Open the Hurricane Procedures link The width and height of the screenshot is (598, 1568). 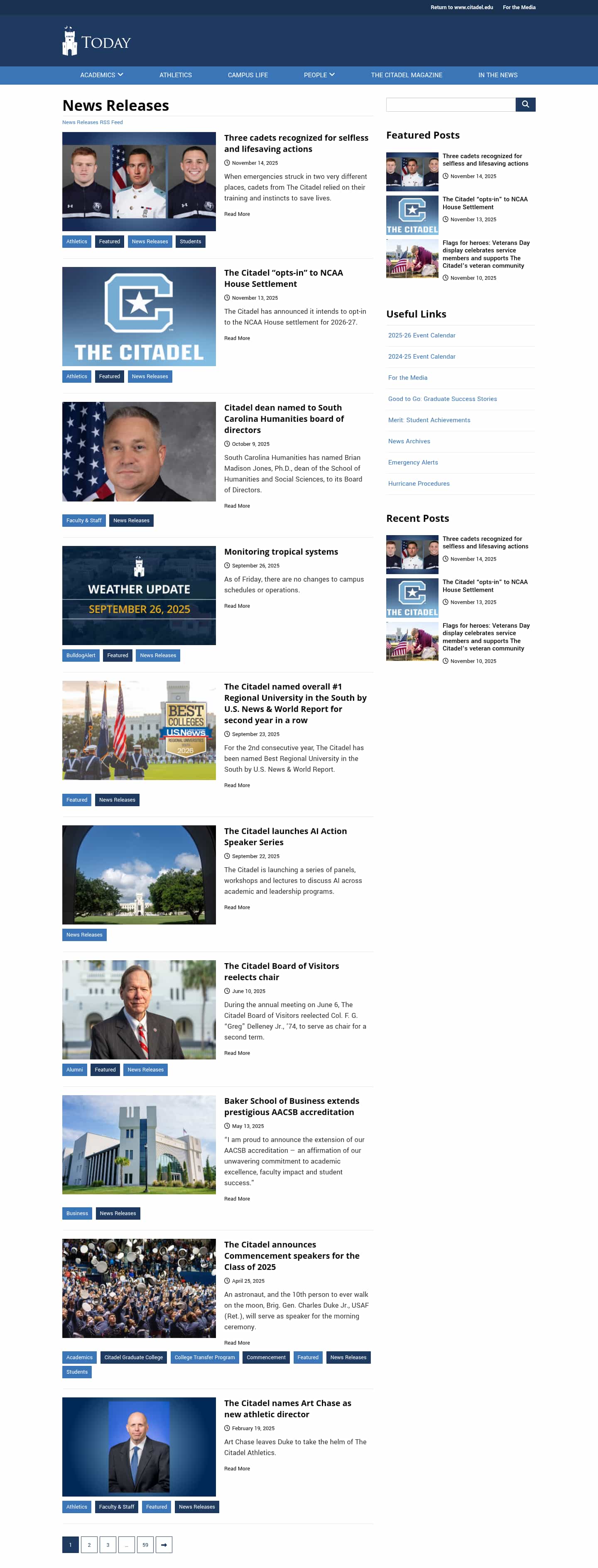point(418,483)
